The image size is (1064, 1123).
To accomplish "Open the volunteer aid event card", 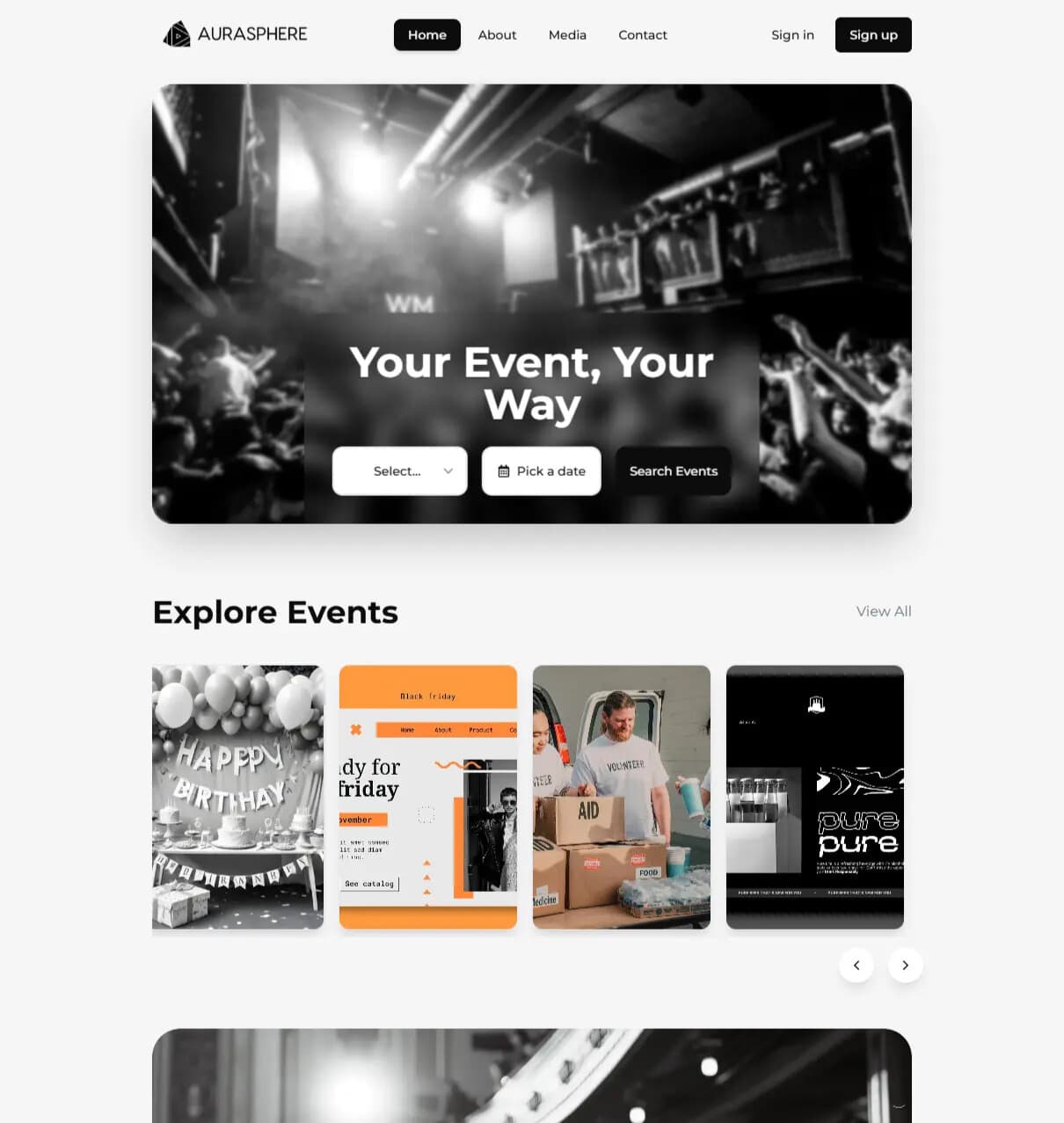I will coord(621,797).
